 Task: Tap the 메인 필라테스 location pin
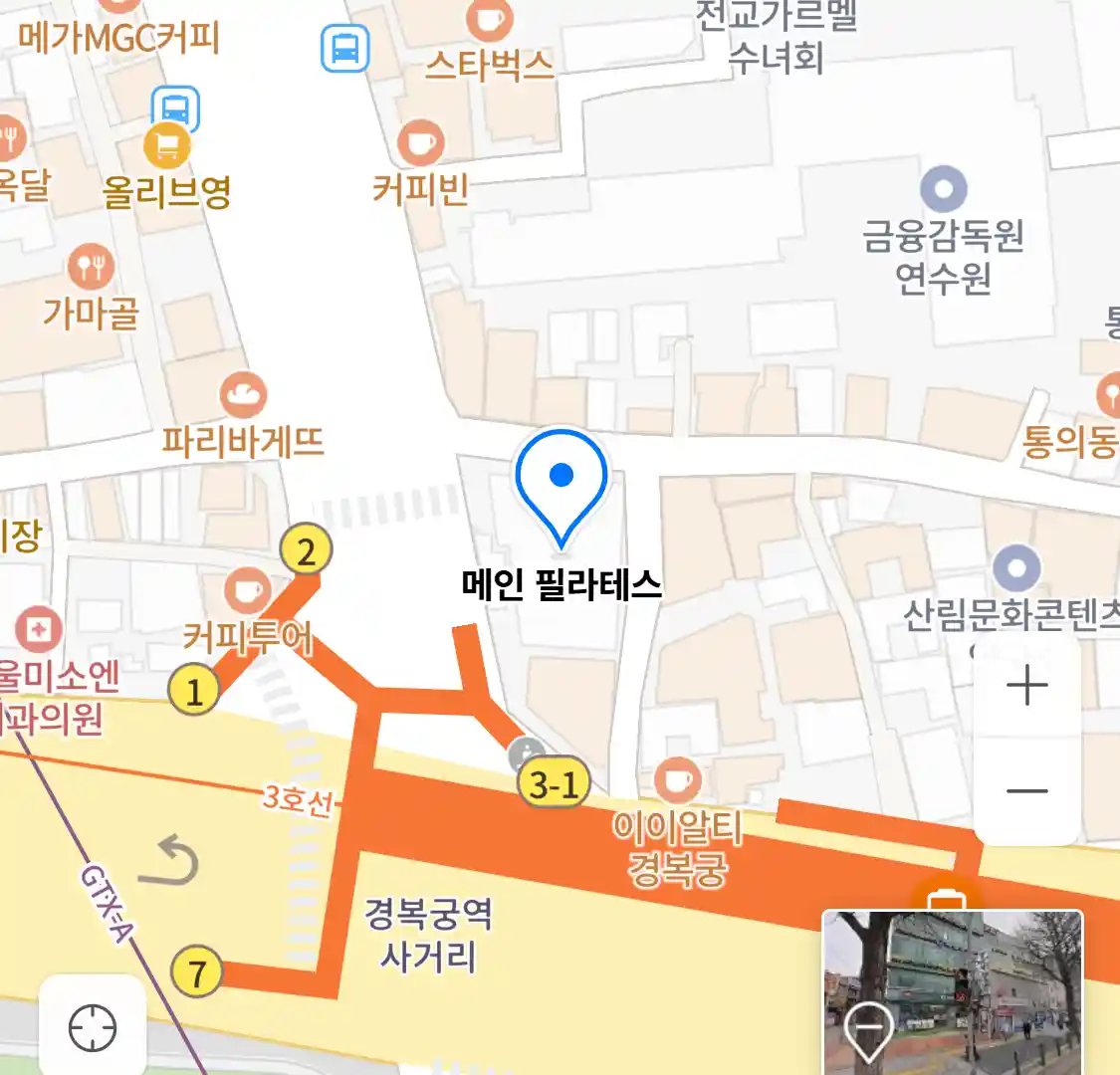point(561,485)
